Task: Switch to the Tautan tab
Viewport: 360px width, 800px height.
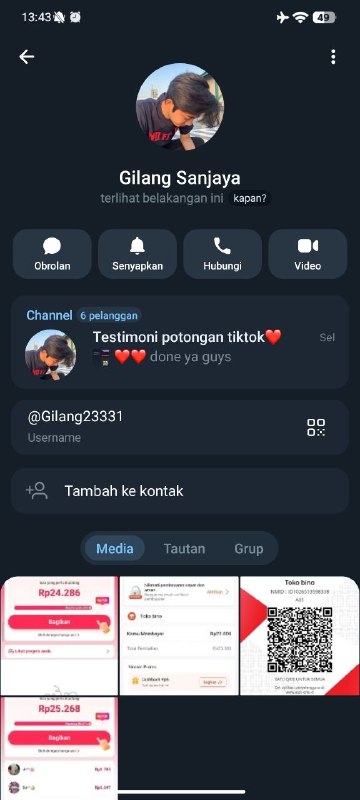Action: point(184,548)
